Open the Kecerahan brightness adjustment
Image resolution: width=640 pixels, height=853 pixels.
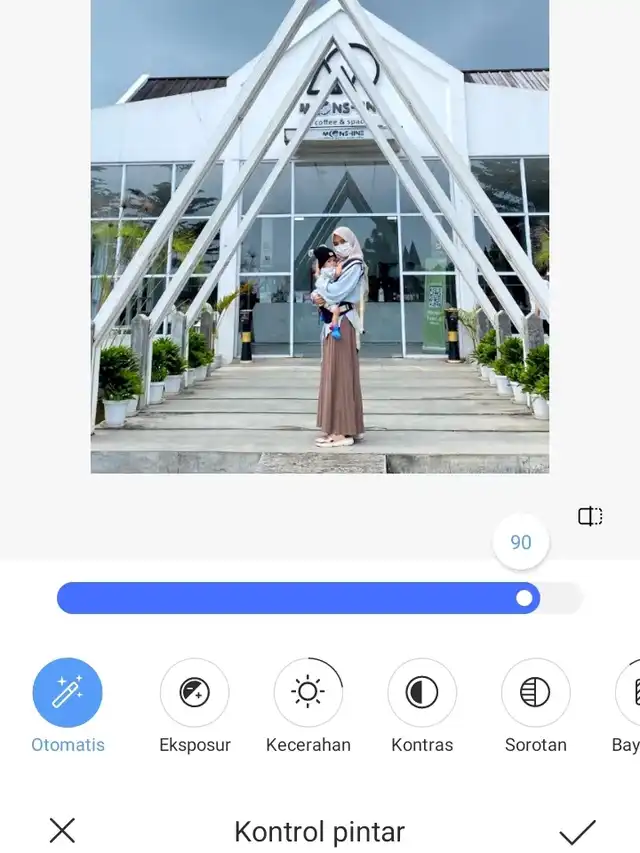308,692
